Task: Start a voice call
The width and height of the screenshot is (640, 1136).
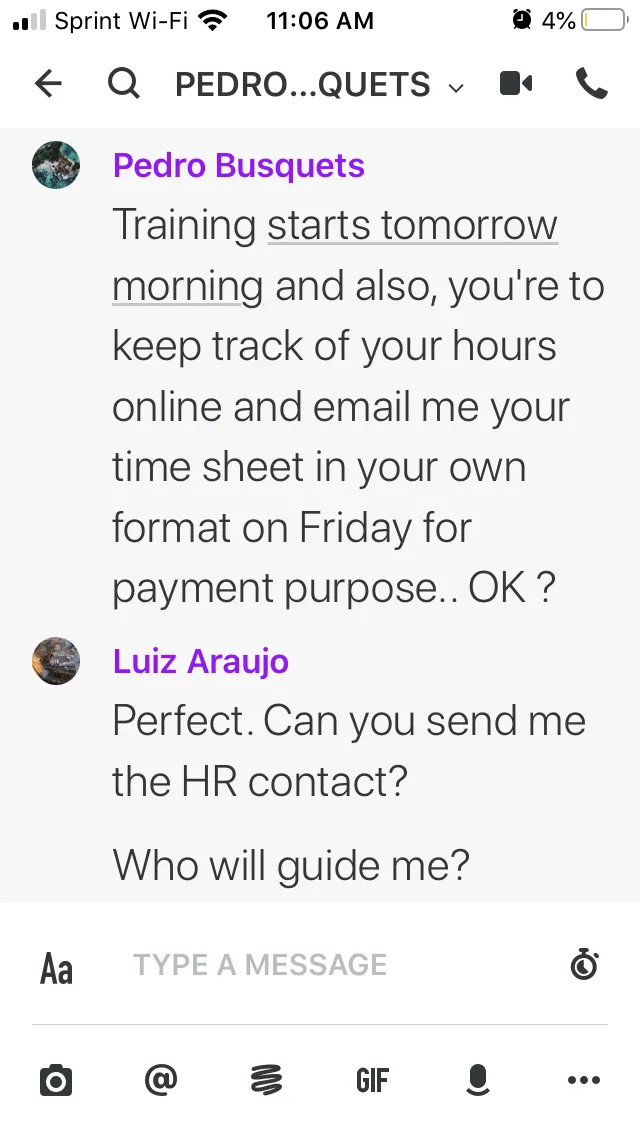Action: (x=591, y=83)
